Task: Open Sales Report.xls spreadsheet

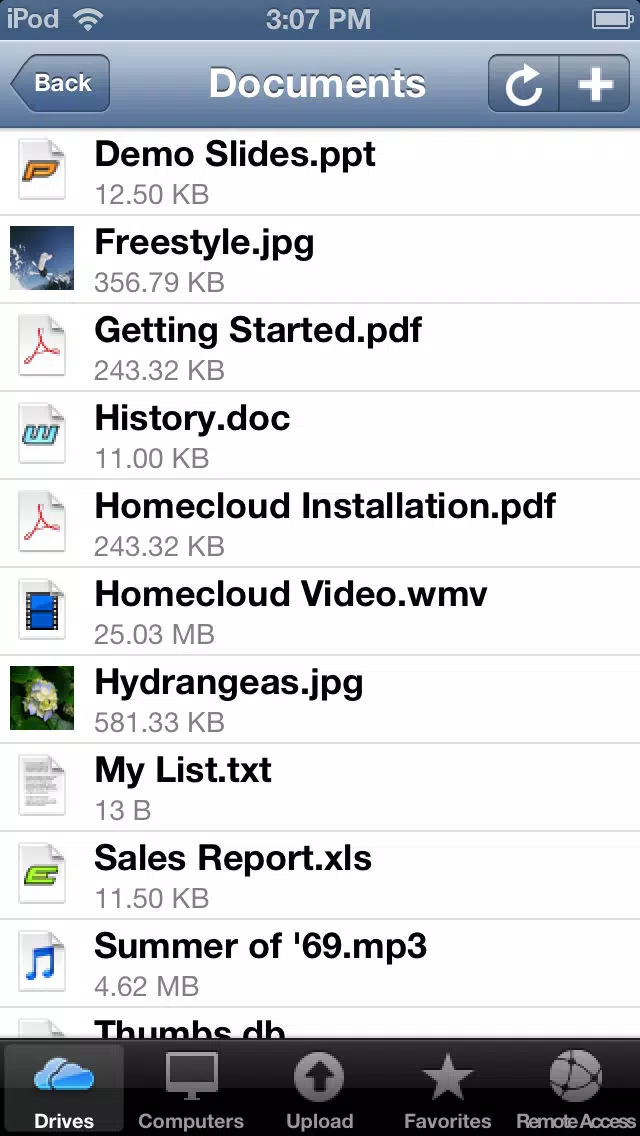Action: [320, 875]
